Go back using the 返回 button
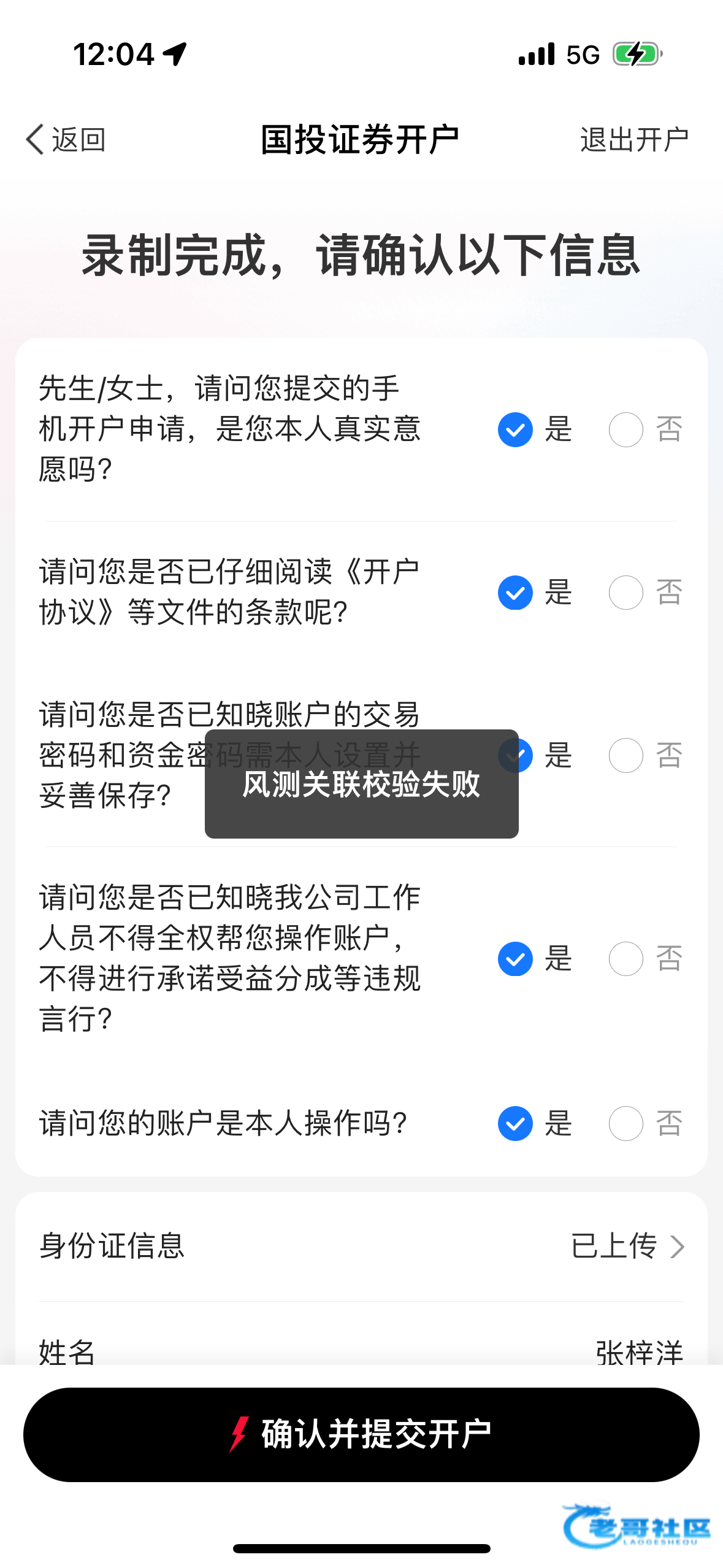Screen dimensions: 723x1568 click(x=66, y=140)
